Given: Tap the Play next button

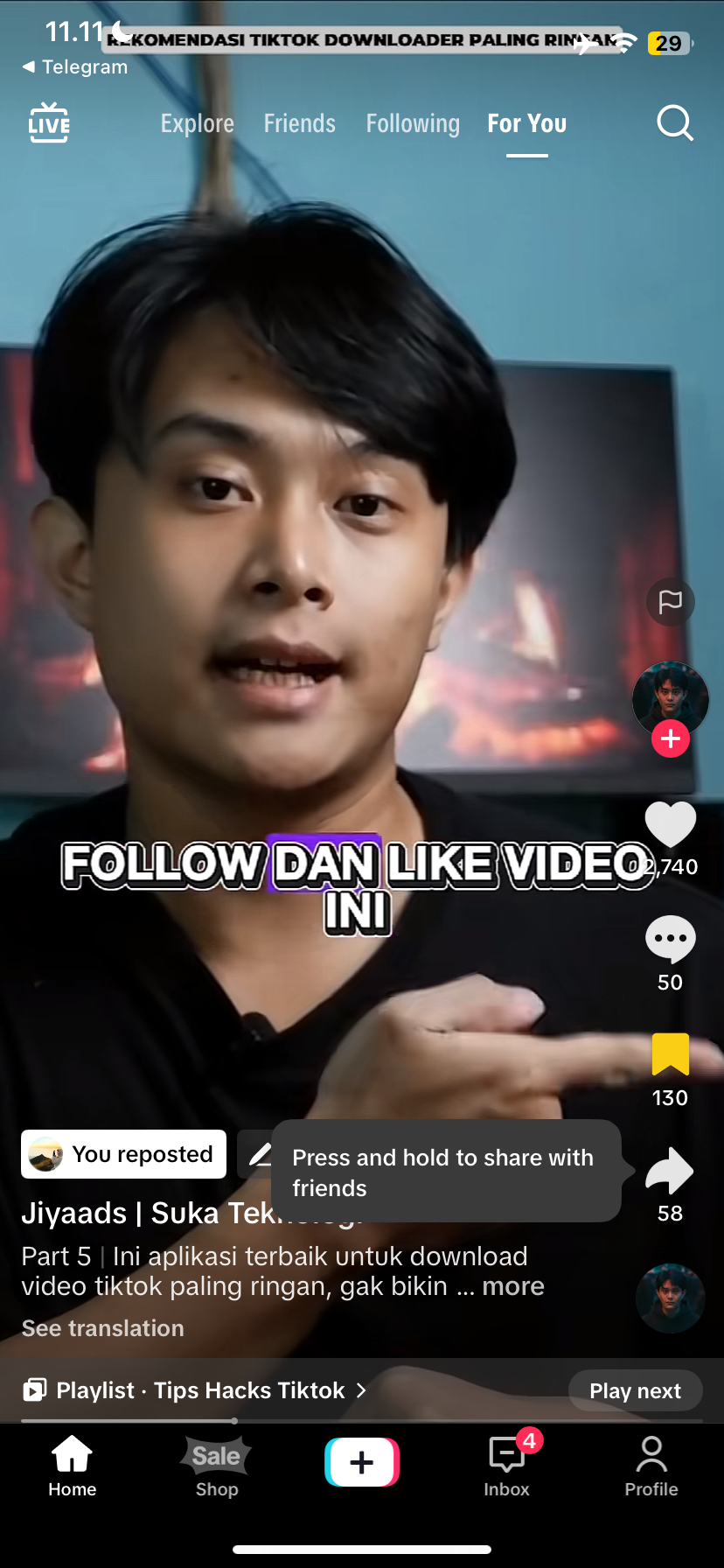Looking at the screenshot, I should [x=635, y=1390].
